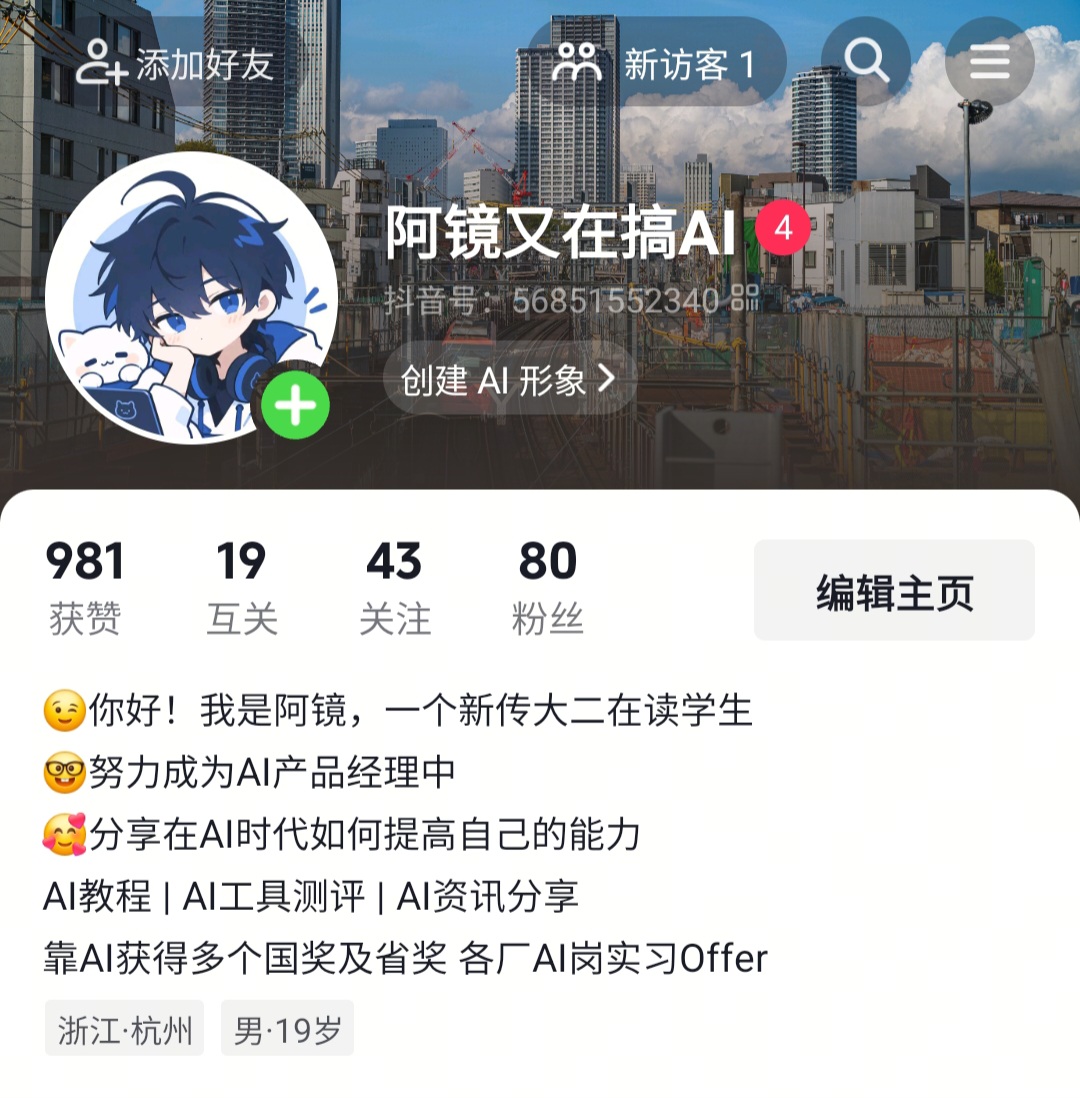View the 获赞 likes count
The height and width of the screenshot is (1098, 1080).
[x=85, y=587]
